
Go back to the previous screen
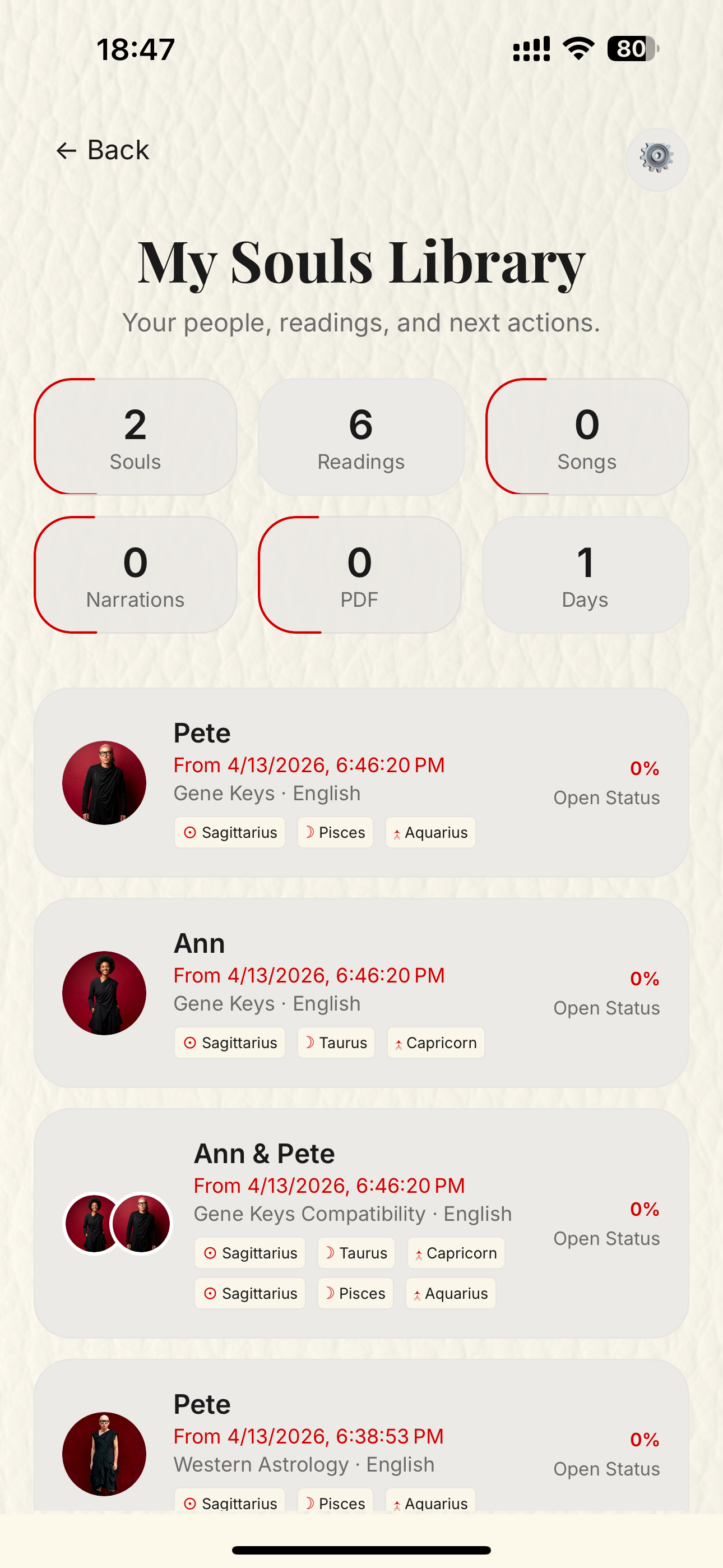pyautogui.click(x=102, y=150)
